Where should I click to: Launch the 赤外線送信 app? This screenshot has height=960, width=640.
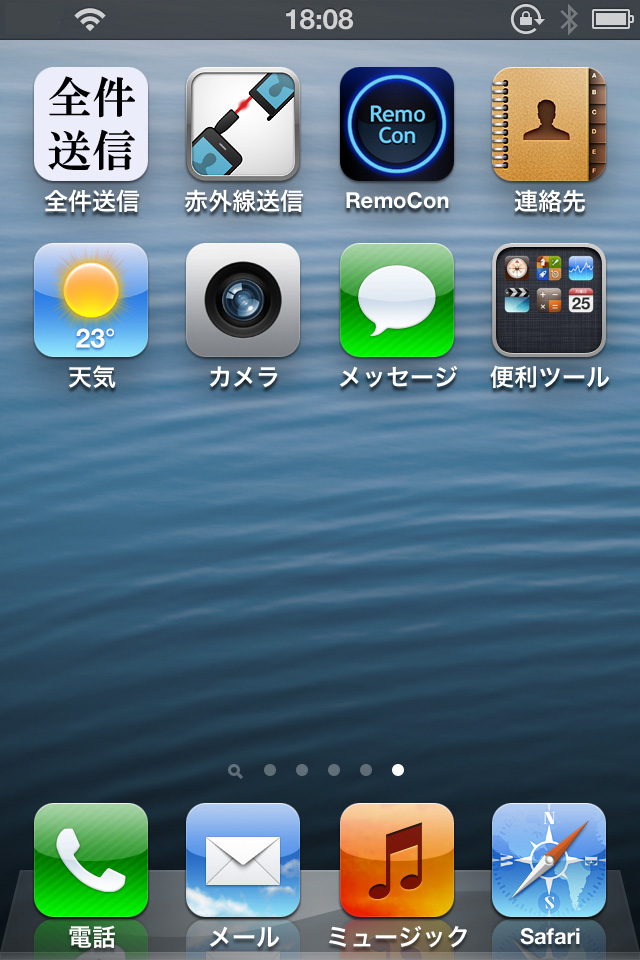tap(243, 124)
